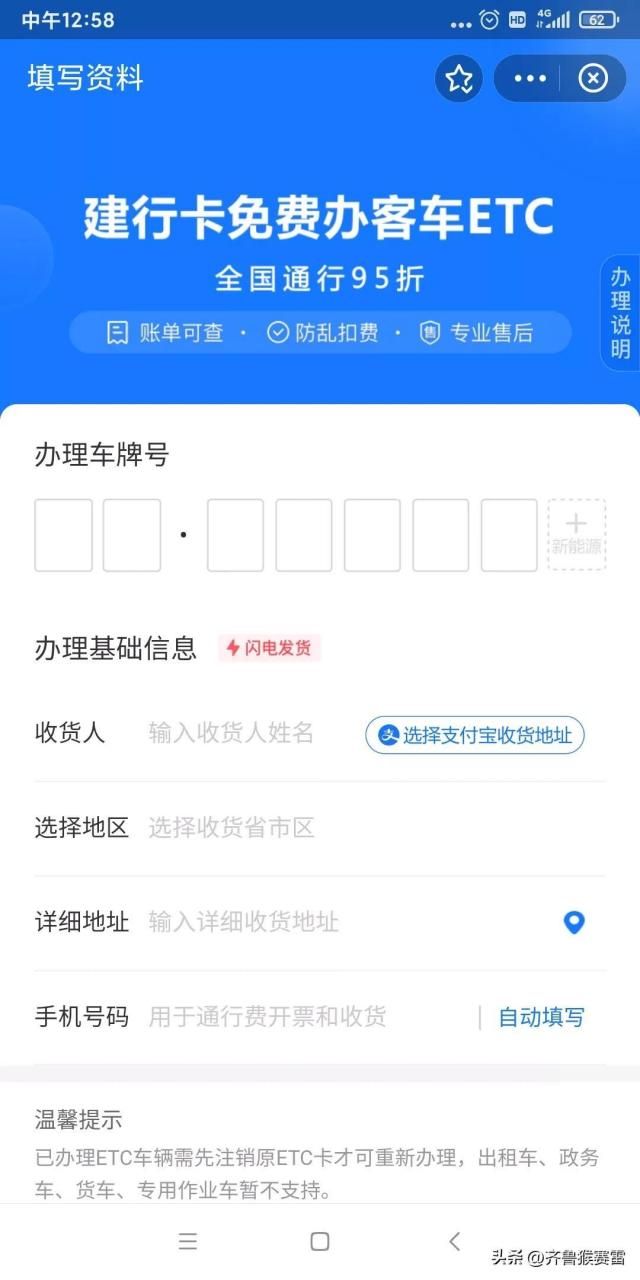Favorite this mini program with star icon
Image resolution: width=640 pixels, height=1280 pixels.
point(459,78)
